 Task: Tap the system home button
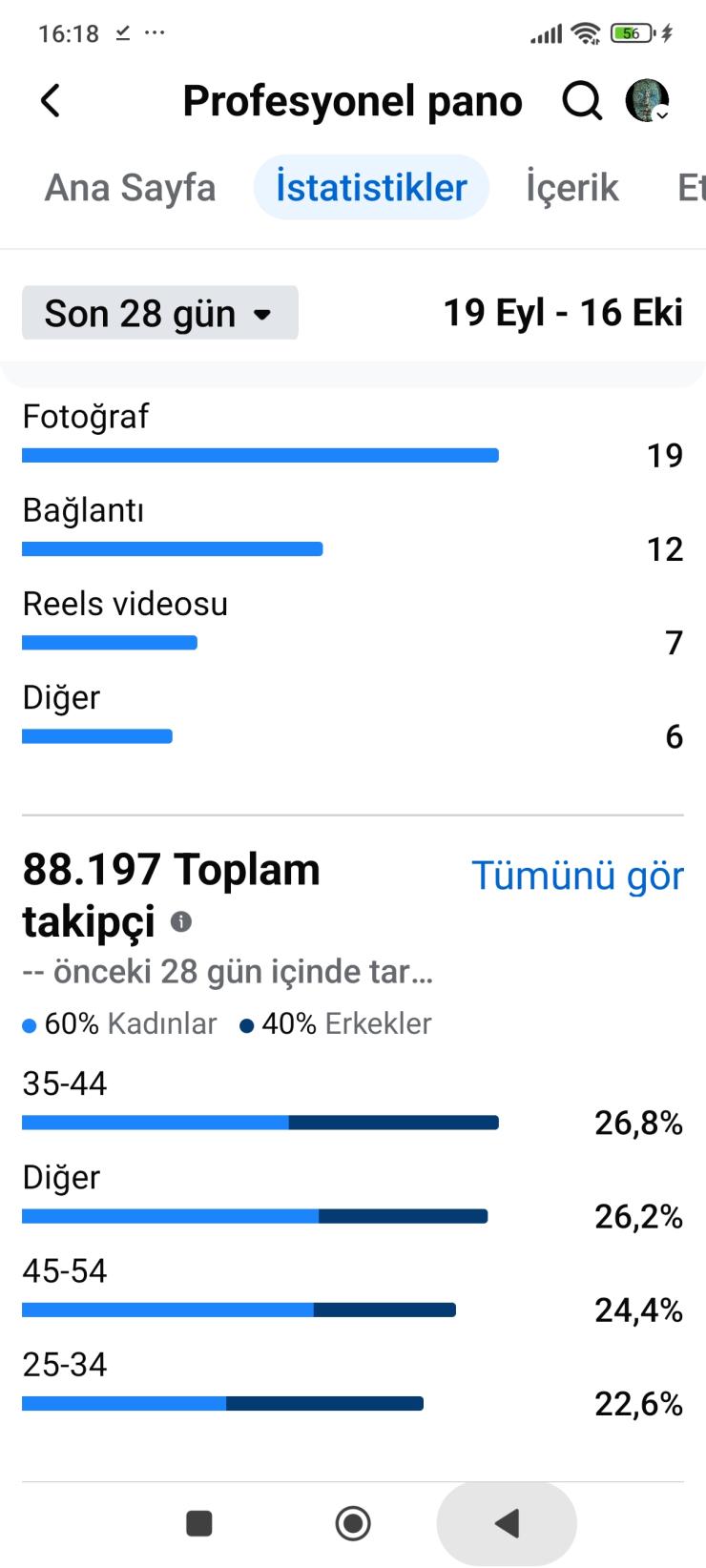353,1523
